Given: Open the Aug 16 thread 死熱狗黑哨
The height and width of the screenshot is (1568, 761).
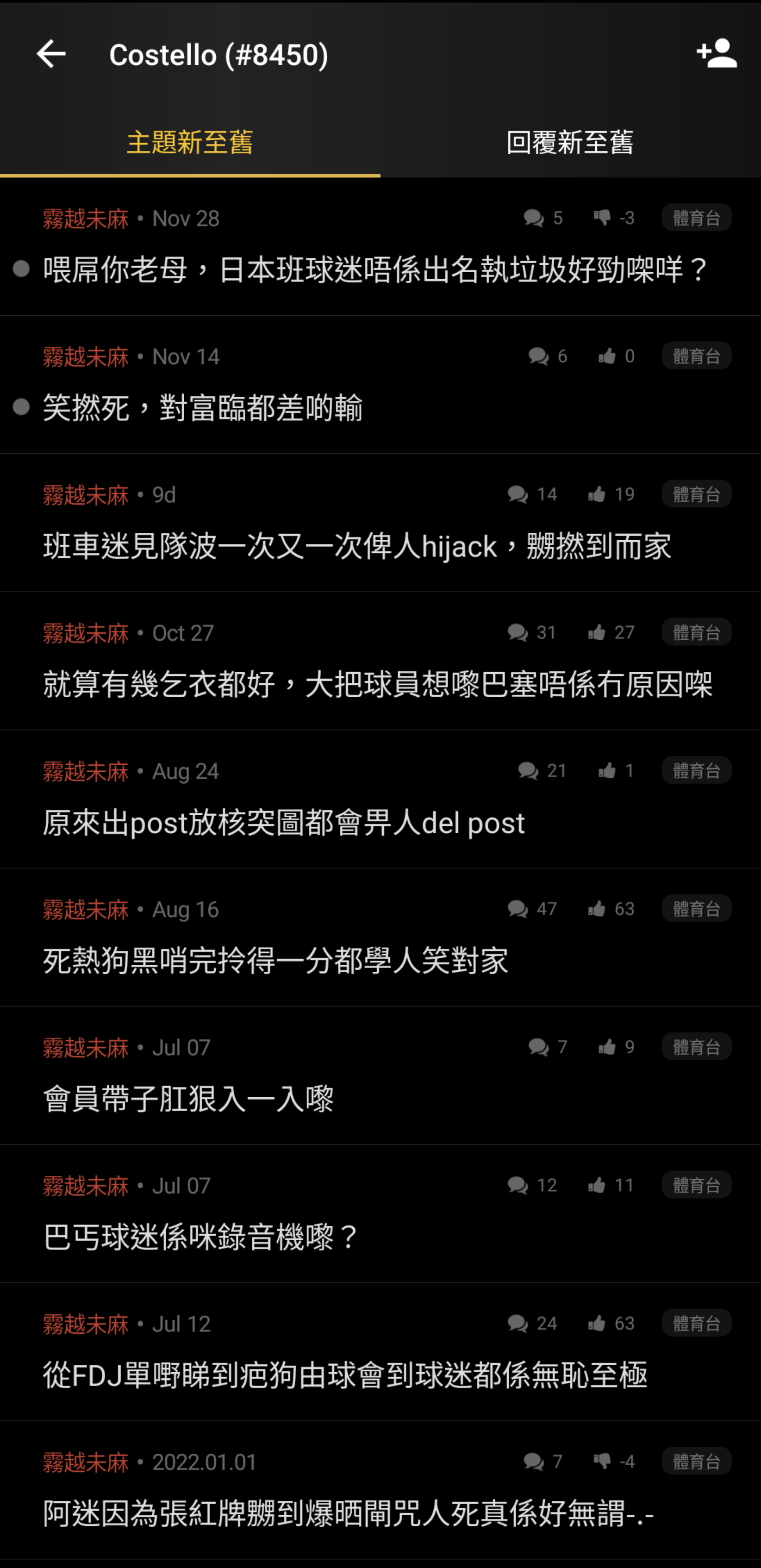Looking at the screenshot, I should (x=380, y=937).
